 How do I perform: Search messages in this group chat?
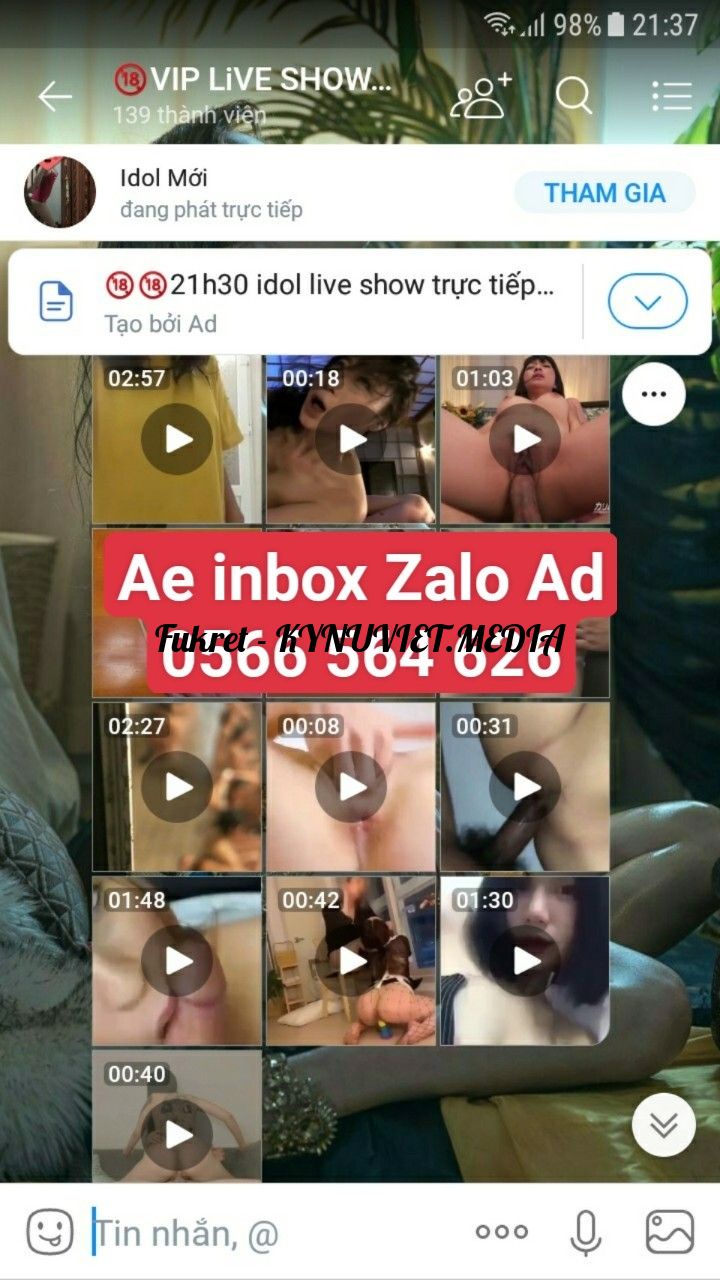(574, 96)
